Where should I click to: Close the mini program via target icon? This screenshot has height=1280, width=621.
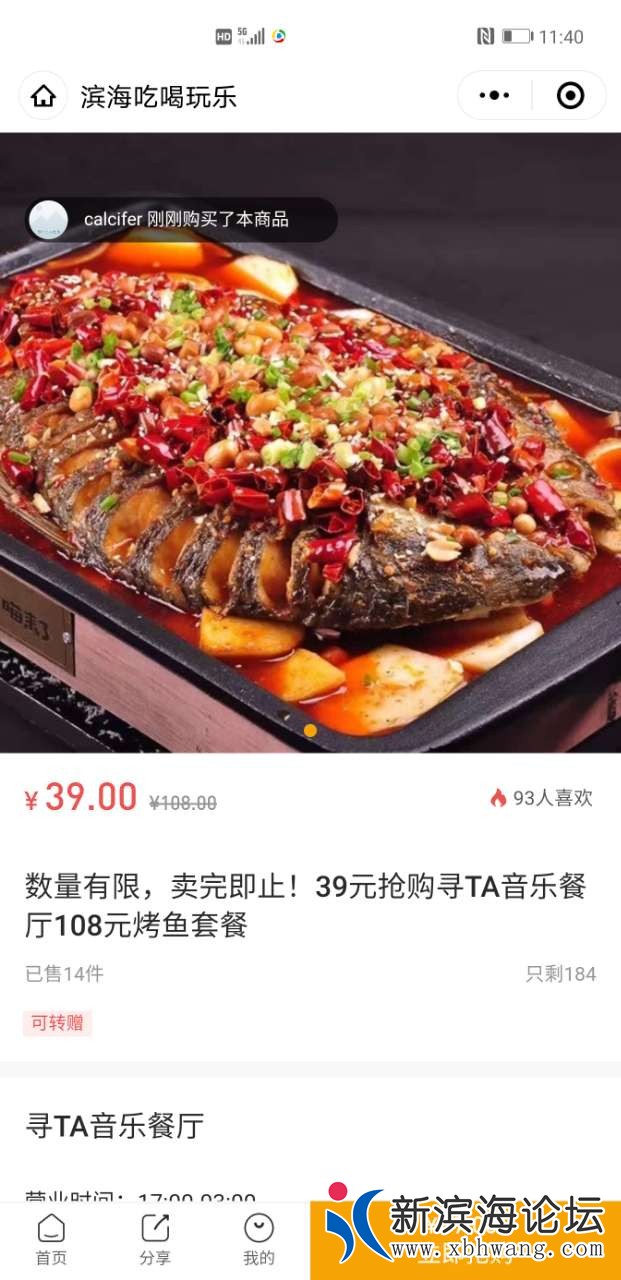570,96
